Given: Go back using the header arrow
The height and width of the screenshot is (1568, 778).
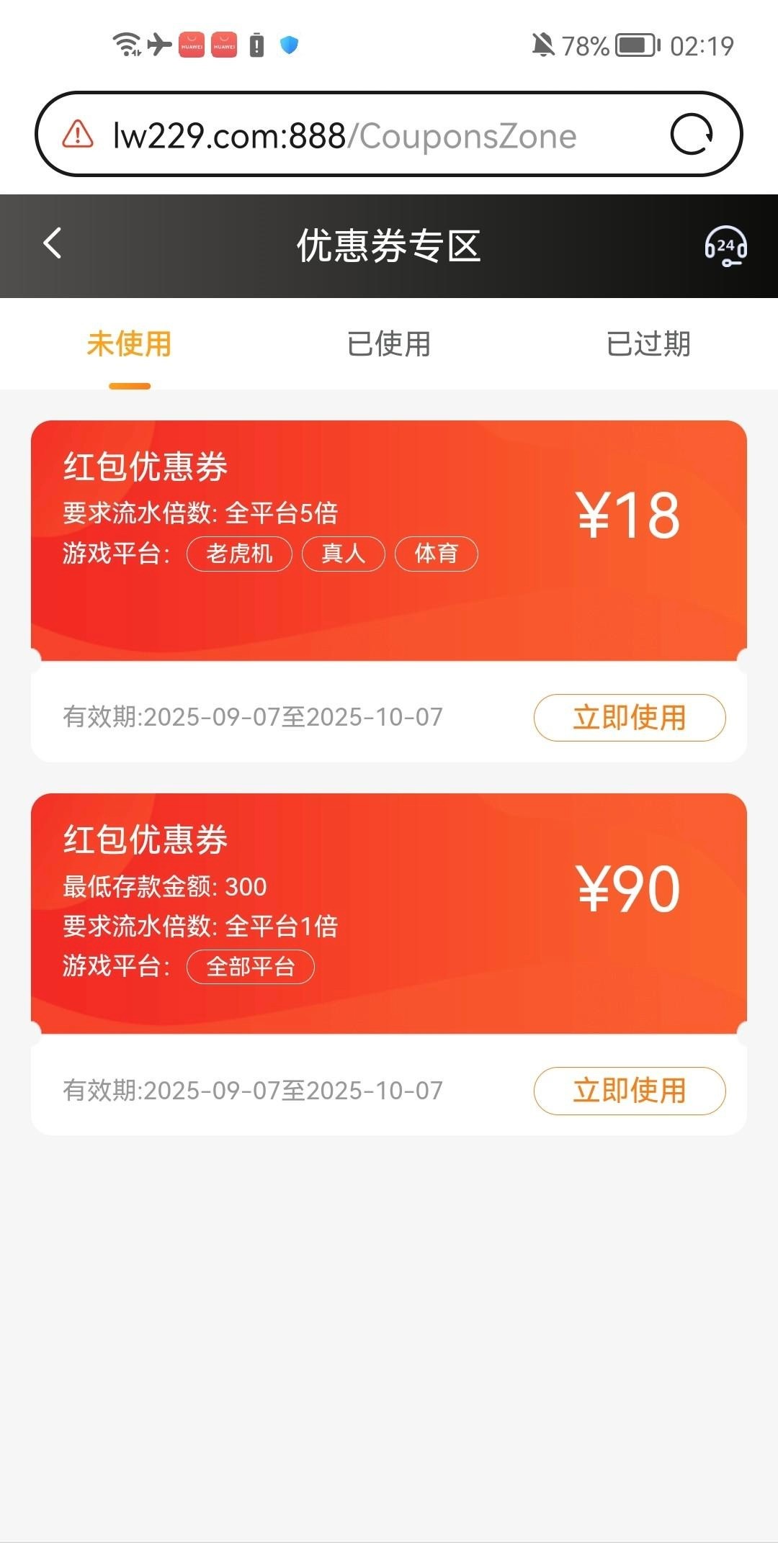Looking at the screenshot, I should coord(53,244).
